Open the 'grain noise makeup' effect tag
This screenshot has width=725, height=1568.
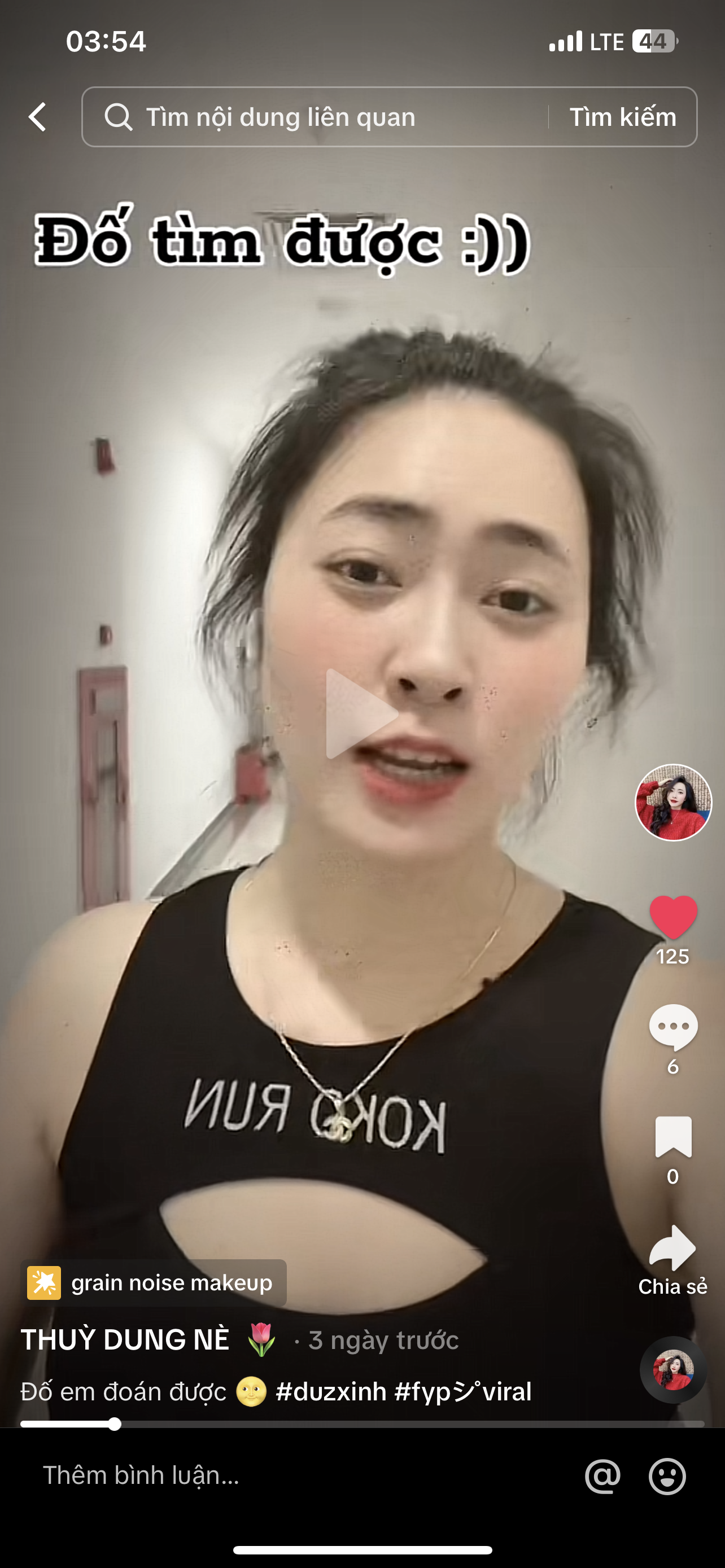(154, 1283)
